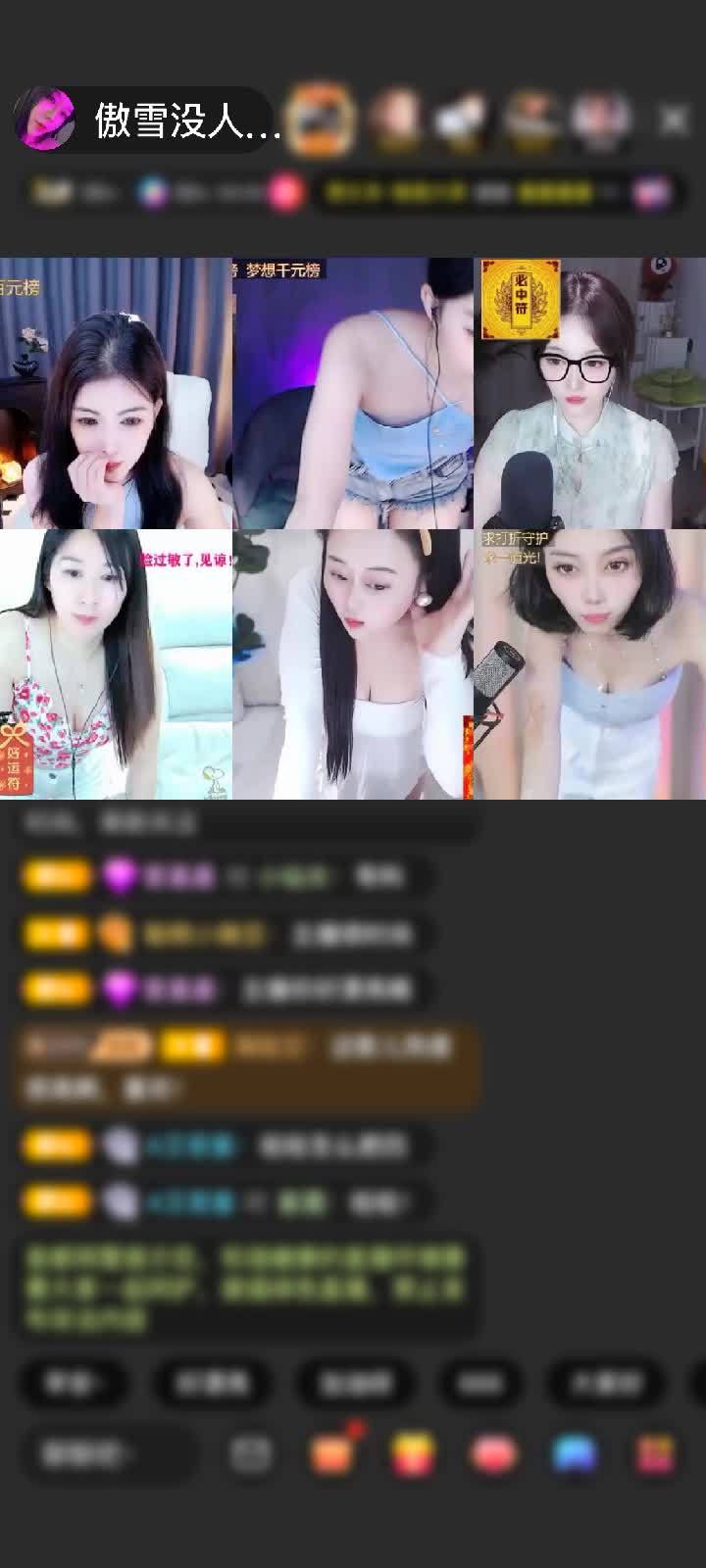The width and height of the screenshot is (706, 1568).
Task: Open the 梦想千元榜 stream tile
Action: (353, 394)
